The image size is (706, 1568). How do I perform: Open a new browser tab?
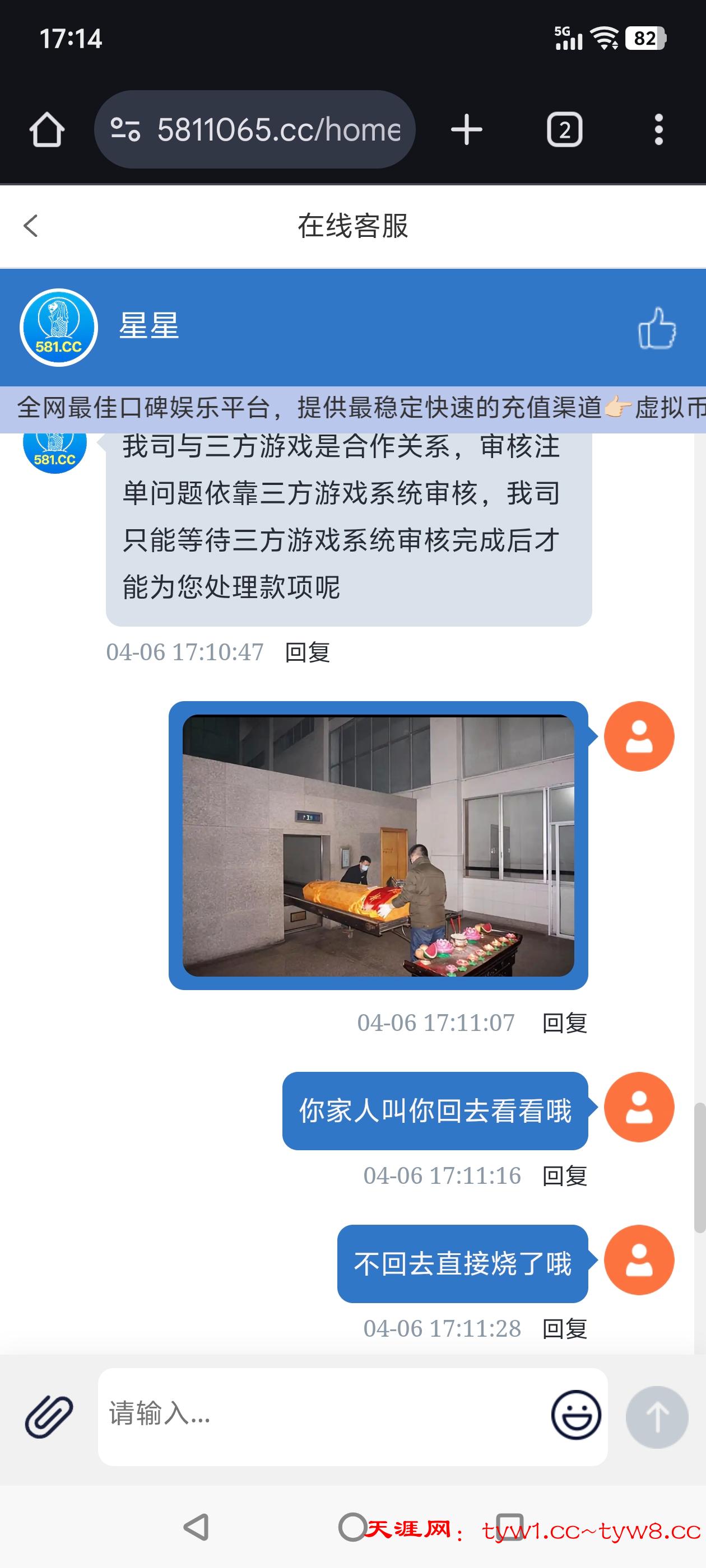[x=467, y=130]
